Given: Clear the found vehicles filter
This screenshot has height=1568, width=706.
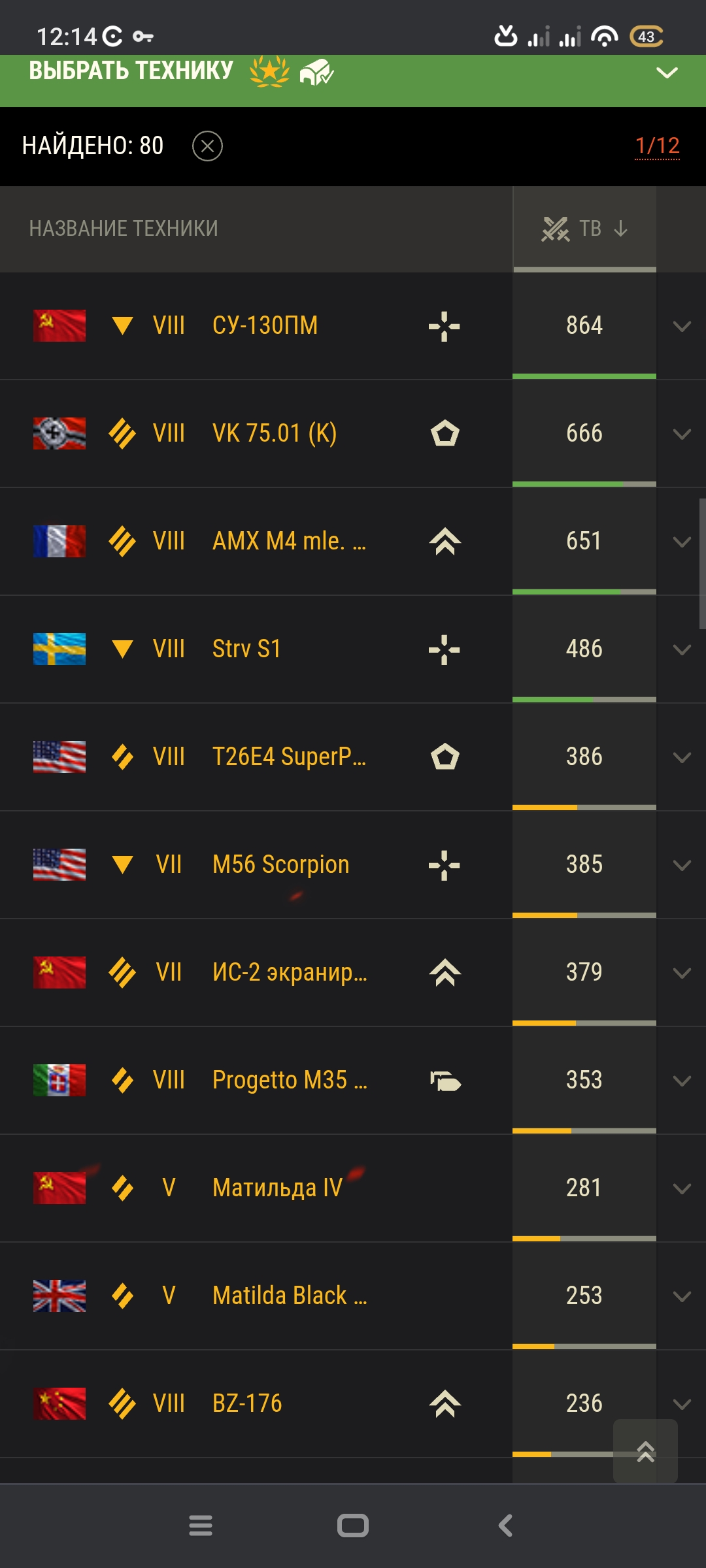Looking at the screenshot, I should pyautogui.click(x=207, y=146).
